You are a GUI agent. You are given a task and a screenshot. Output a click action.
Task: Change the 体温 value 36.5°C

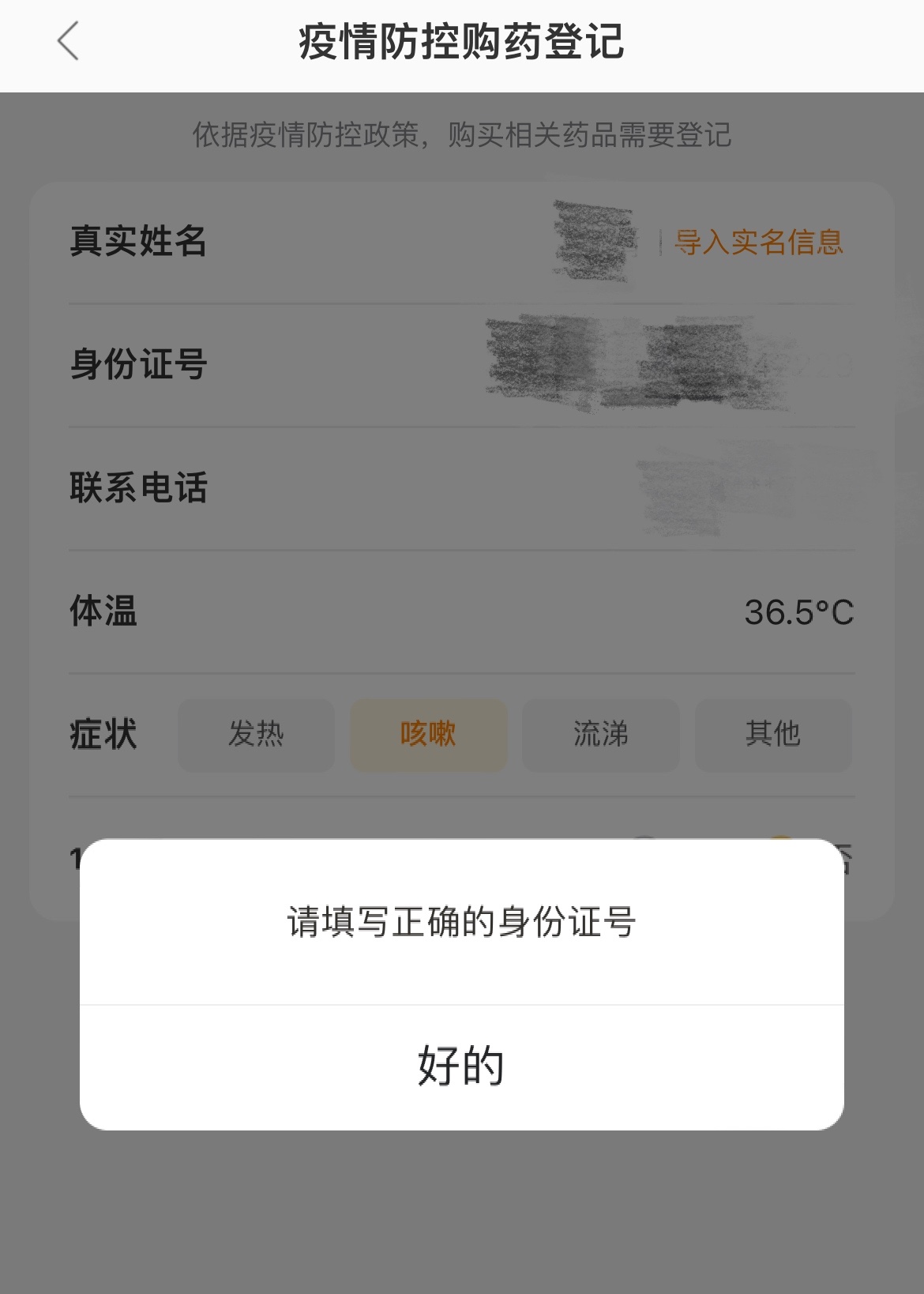pyautogui.click(x=798, y=612)
